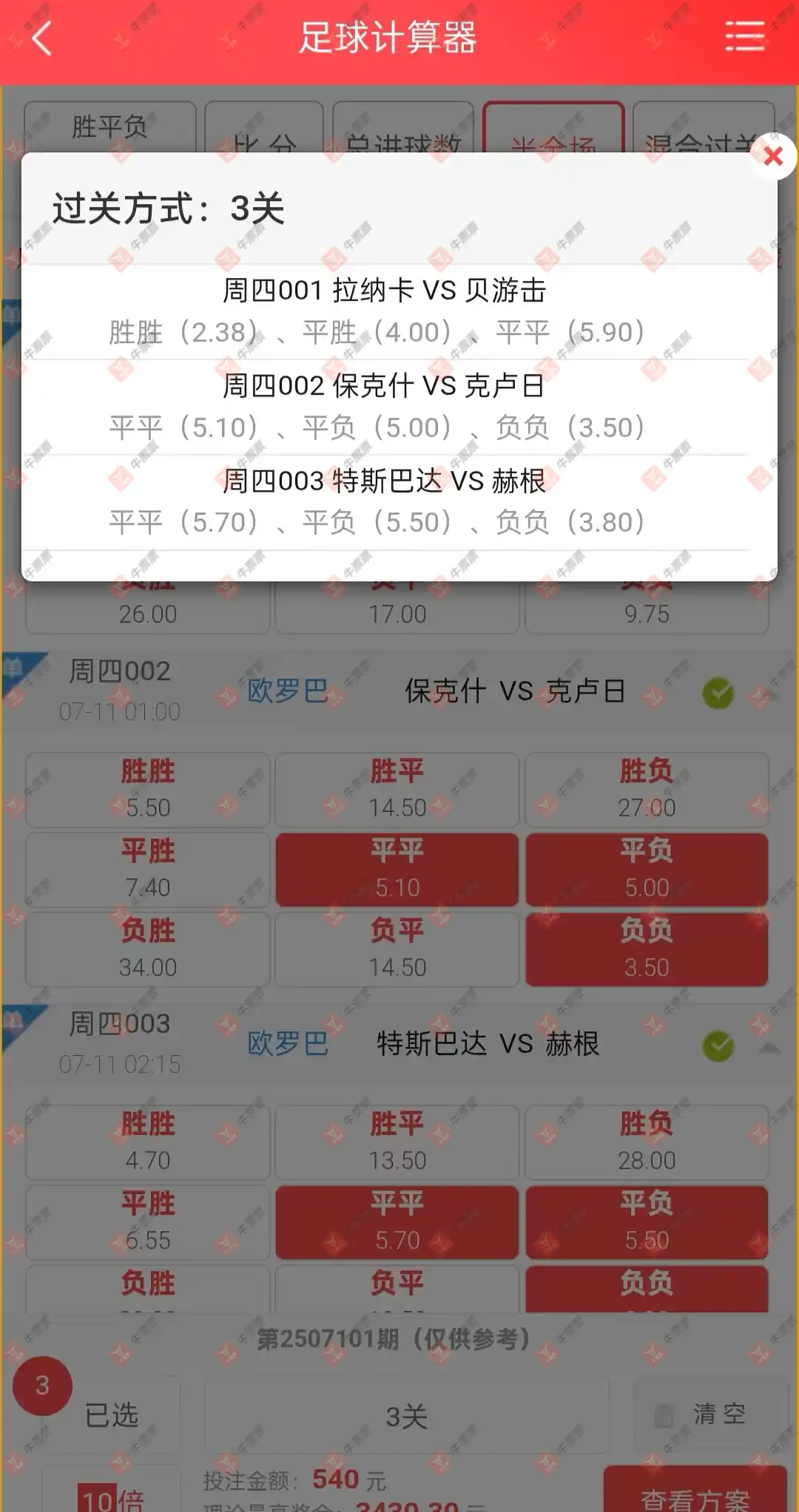
Task: Open the top-right menu icon
Action: pyautogui.click(x=744, y=37)
